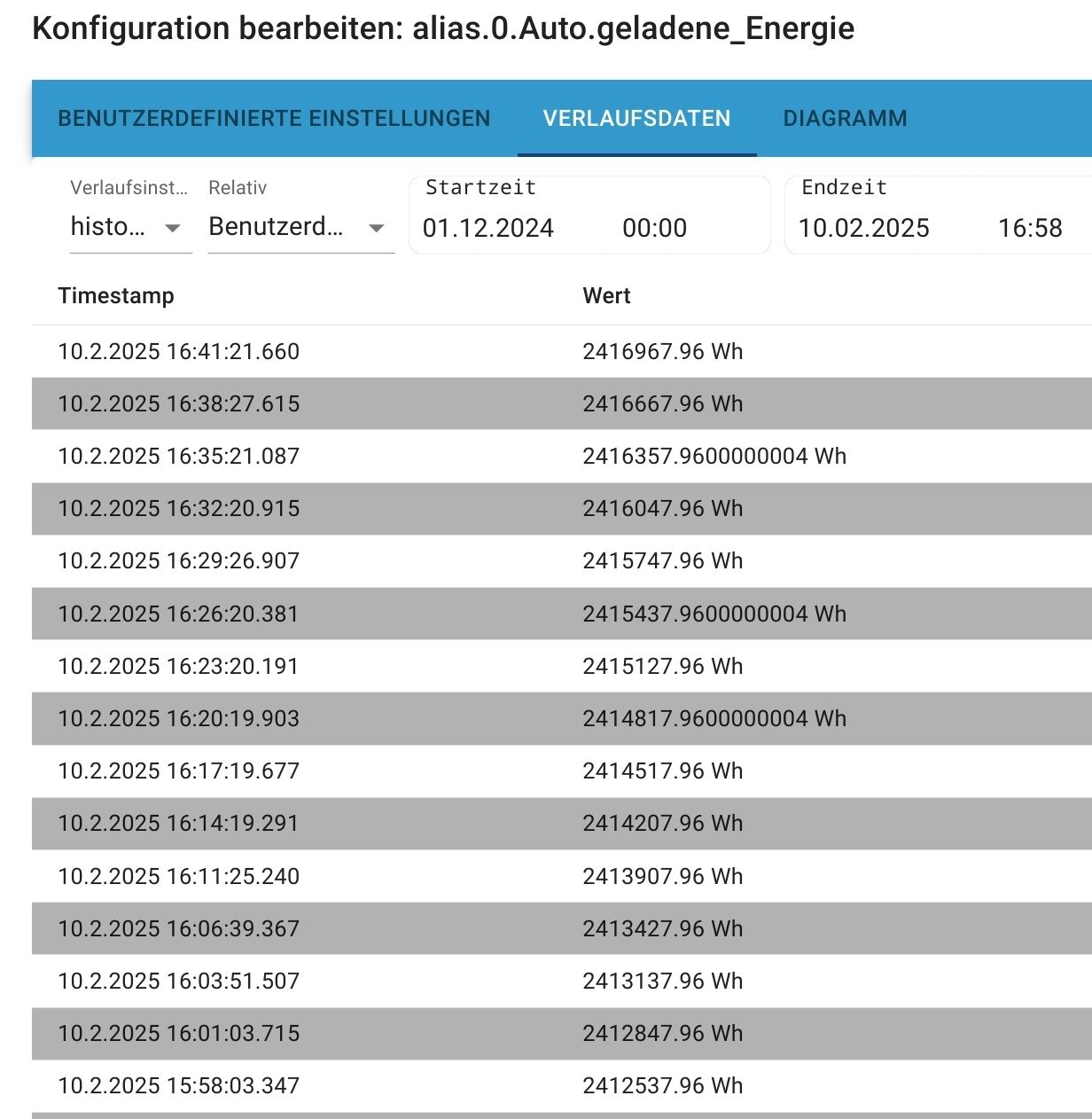Open the Diagramm tab
The height and width of the screenshot is (1119, 1092).
(845, 119)
